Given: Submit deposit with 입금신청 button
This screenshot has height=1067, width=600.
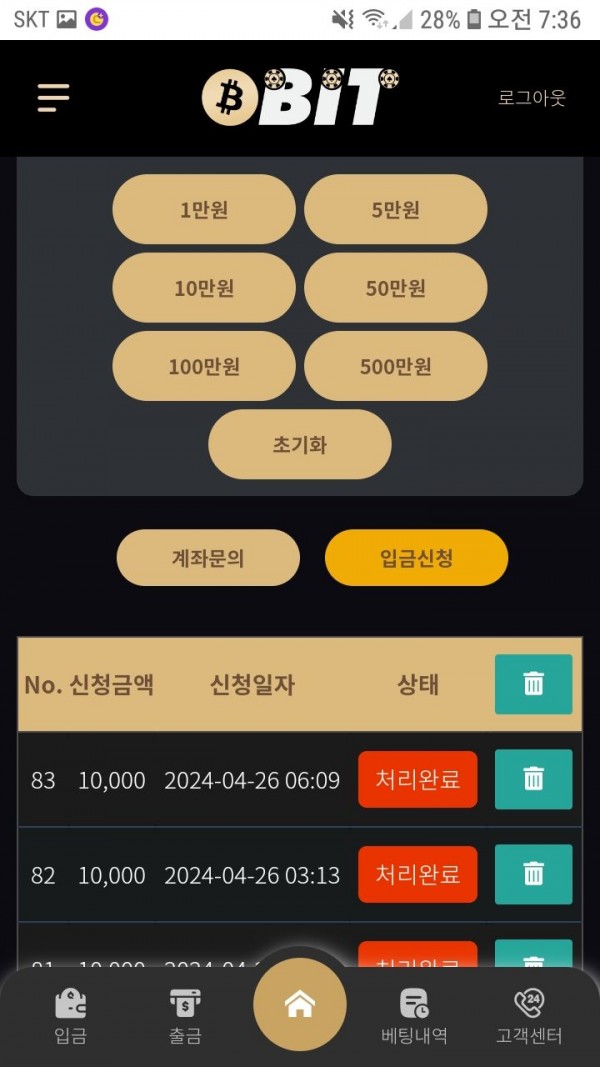Looking at the screenshot, I should 416,558.
